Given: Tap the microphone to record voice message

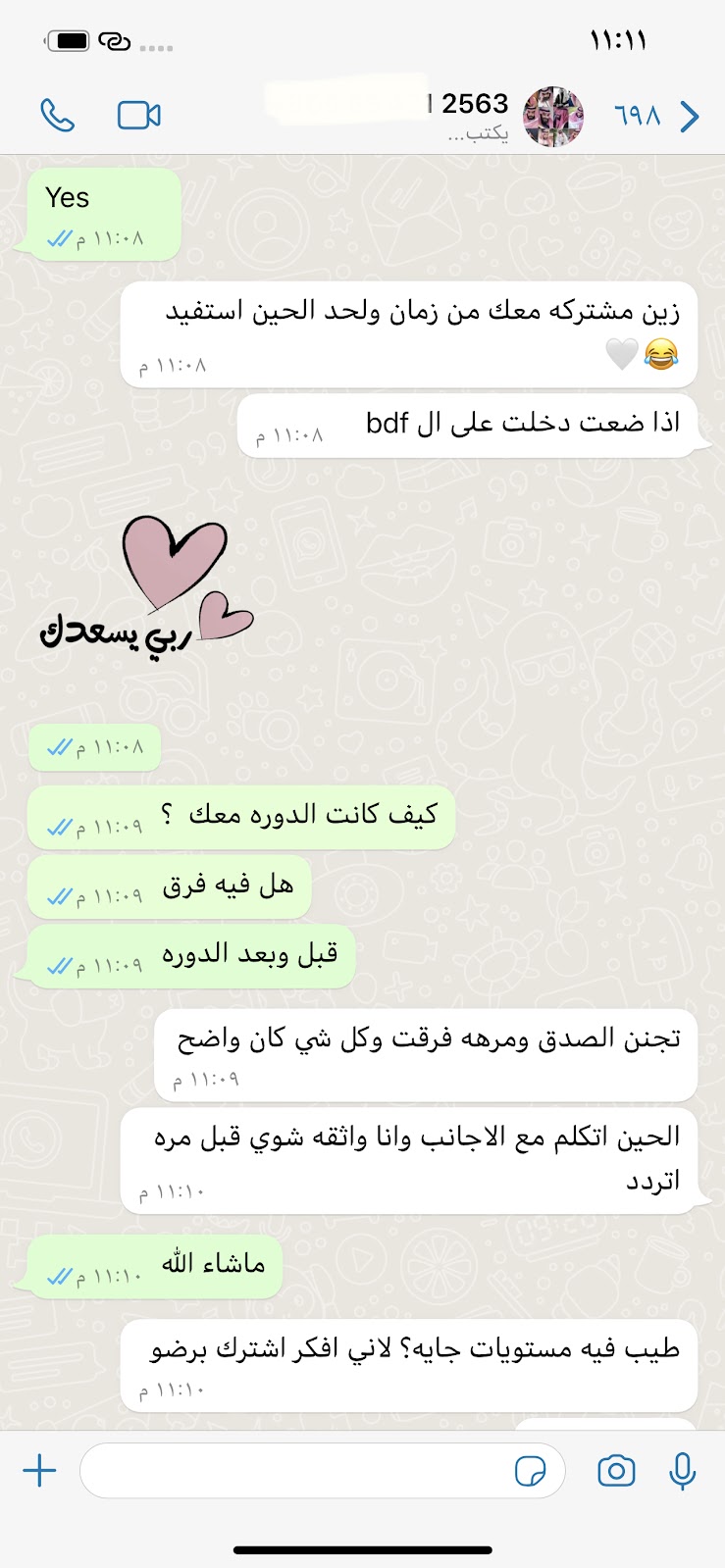Looking at the screenshot, I should [682, 1470].
